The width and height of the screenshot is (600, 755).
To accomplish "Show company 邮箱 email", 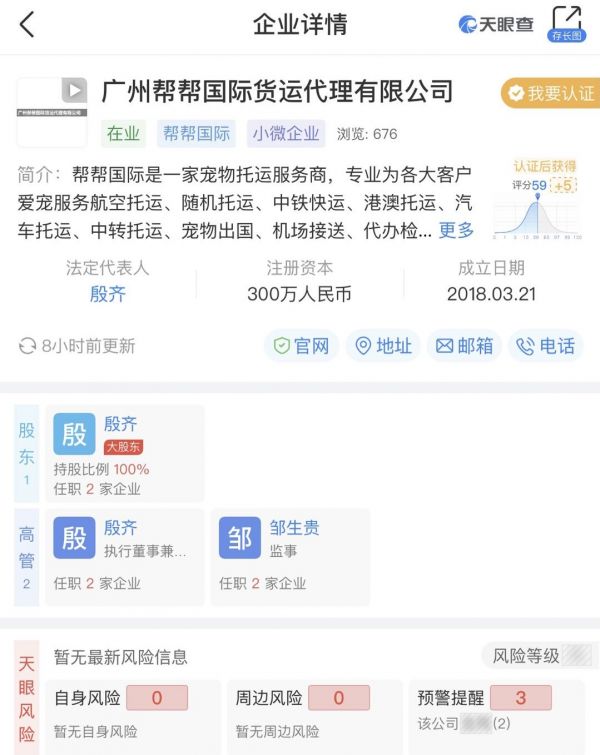I will (x=465, y=346).
